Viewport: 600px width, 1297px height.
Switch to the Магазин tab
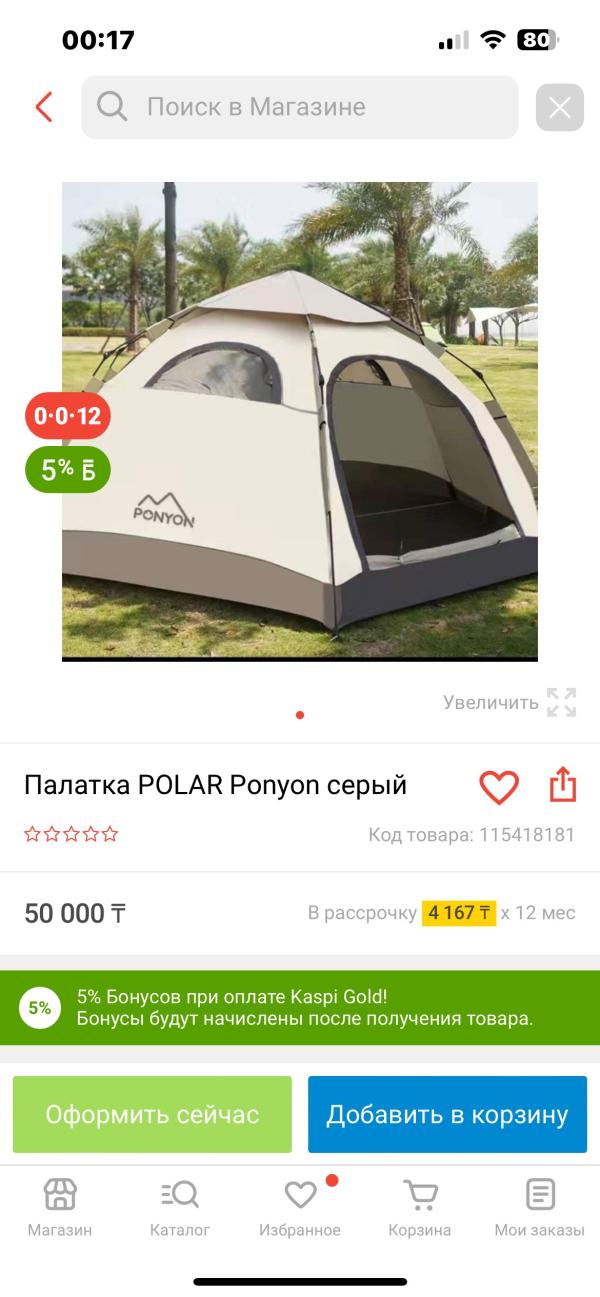[60, 1208]
